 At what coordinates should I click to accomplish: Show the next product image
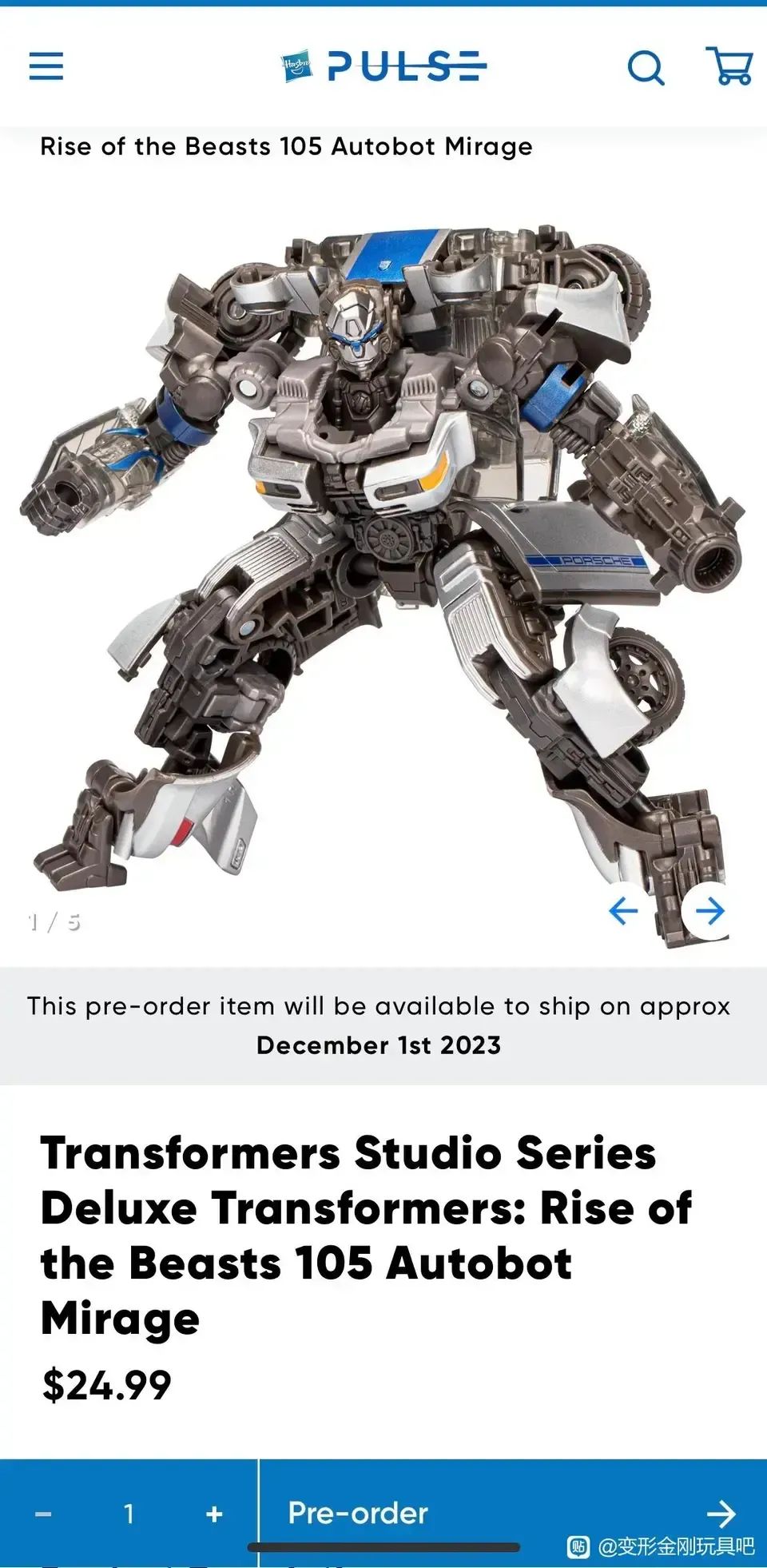pos(709,910)
